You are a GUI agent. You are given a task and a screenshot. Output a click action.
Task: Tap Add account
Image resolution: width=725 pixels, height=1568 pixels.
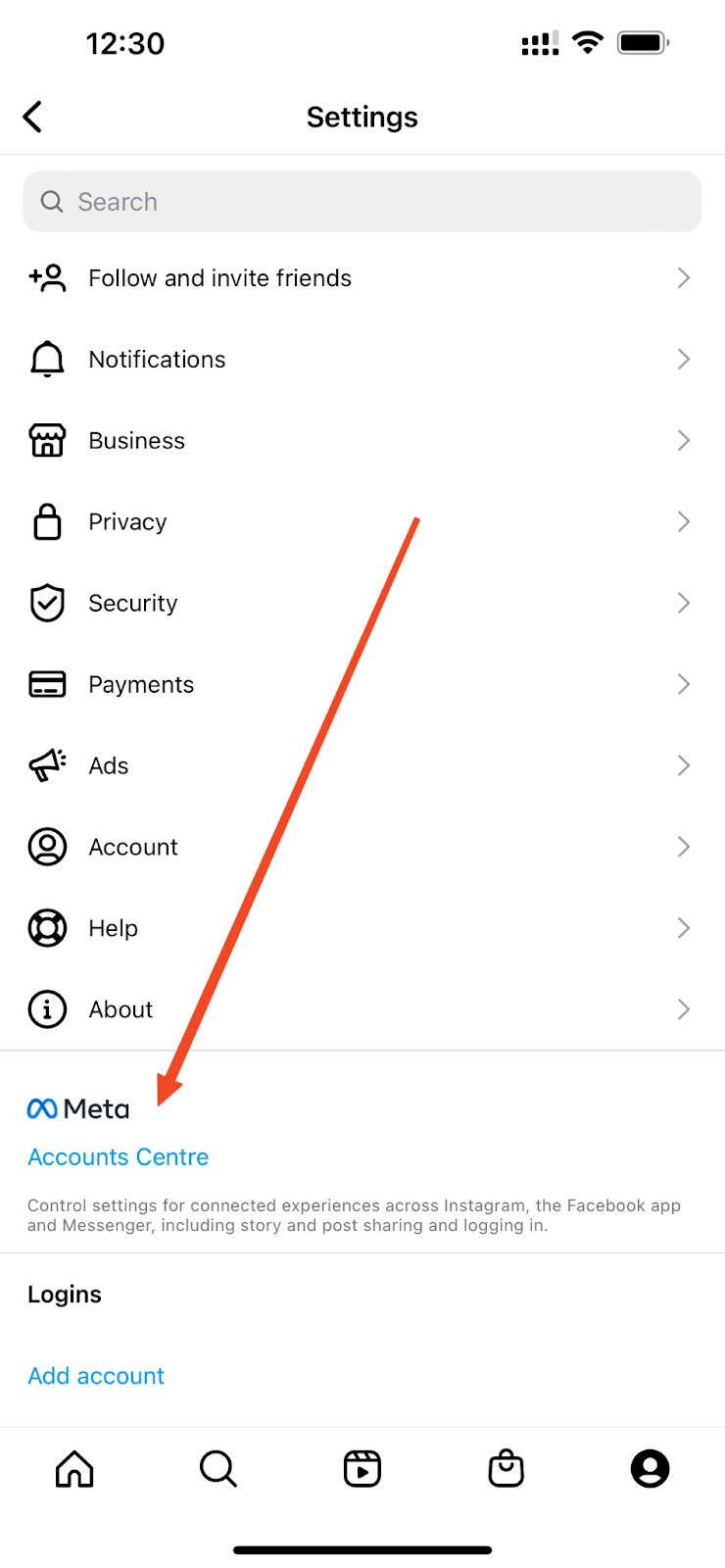coord(96,1376)
